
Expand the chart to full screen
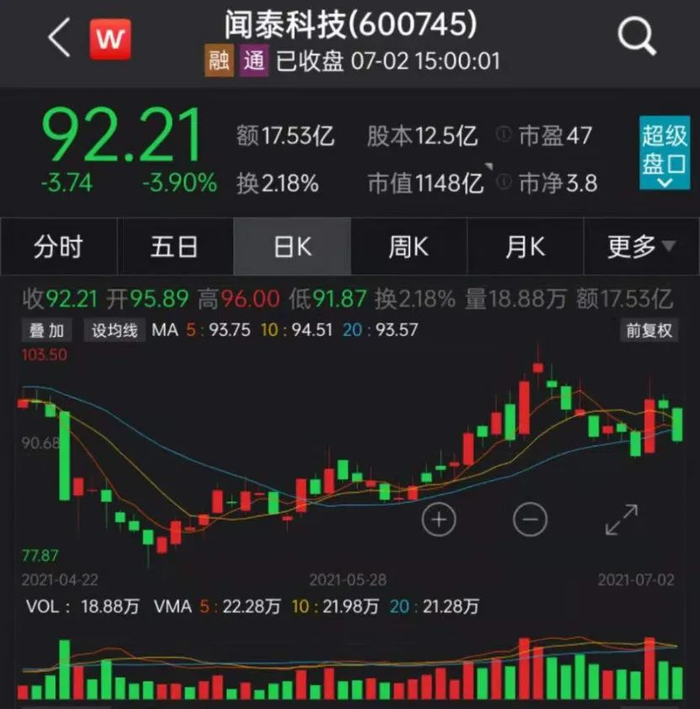click(621, 519)
